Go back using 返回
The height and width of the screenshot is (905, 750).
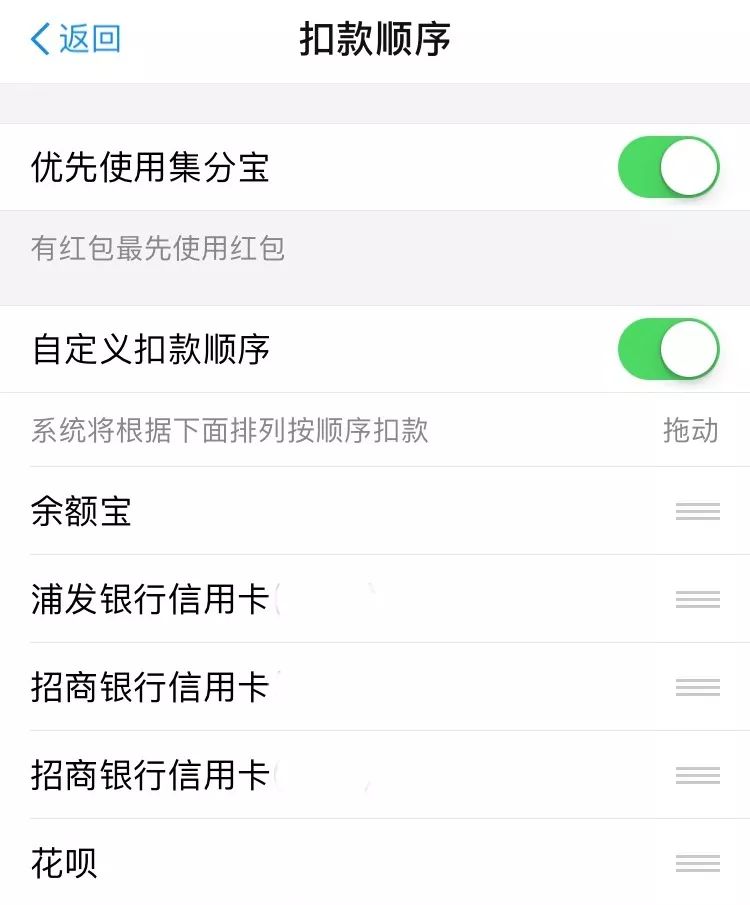click(76, 40)
